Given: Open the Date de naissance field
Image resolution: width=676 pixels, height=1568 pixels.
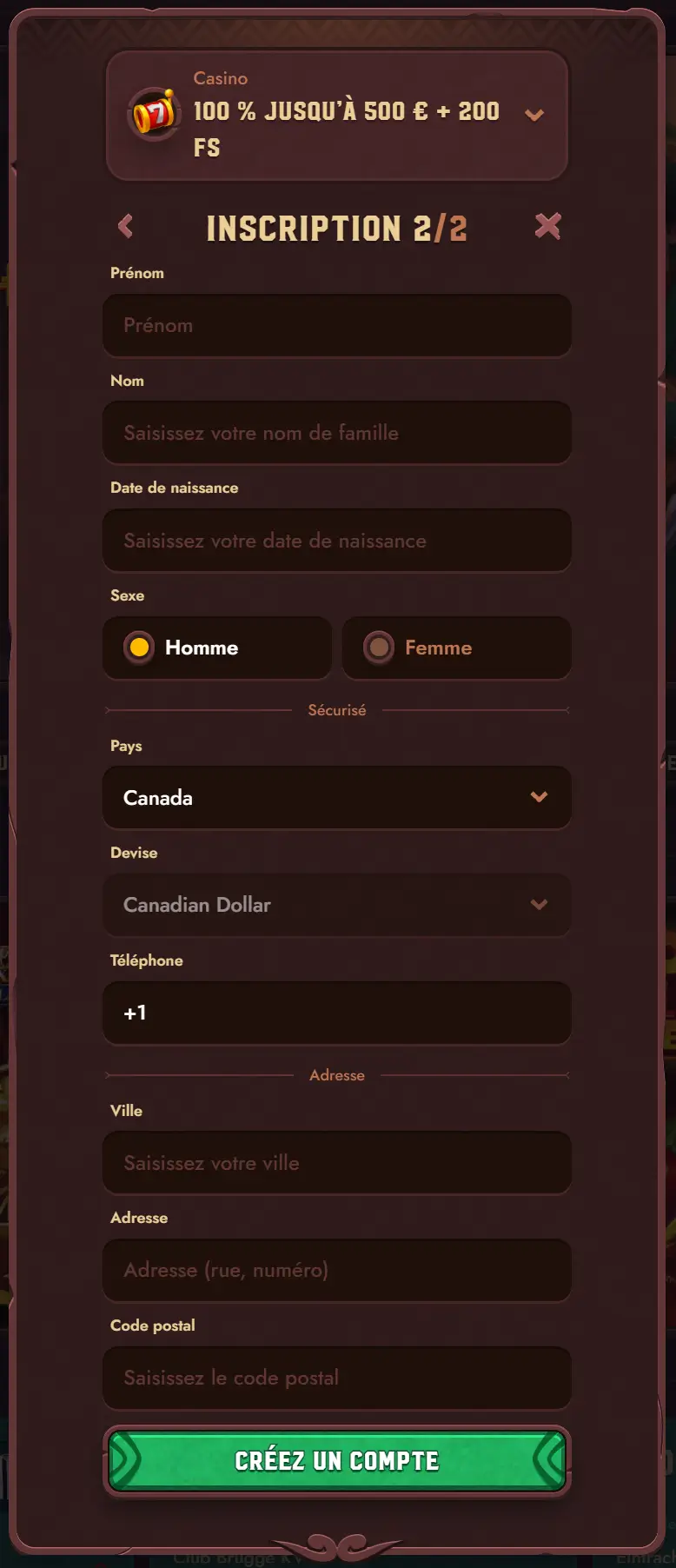Looking at the screenshot, I should pos(337,541).
